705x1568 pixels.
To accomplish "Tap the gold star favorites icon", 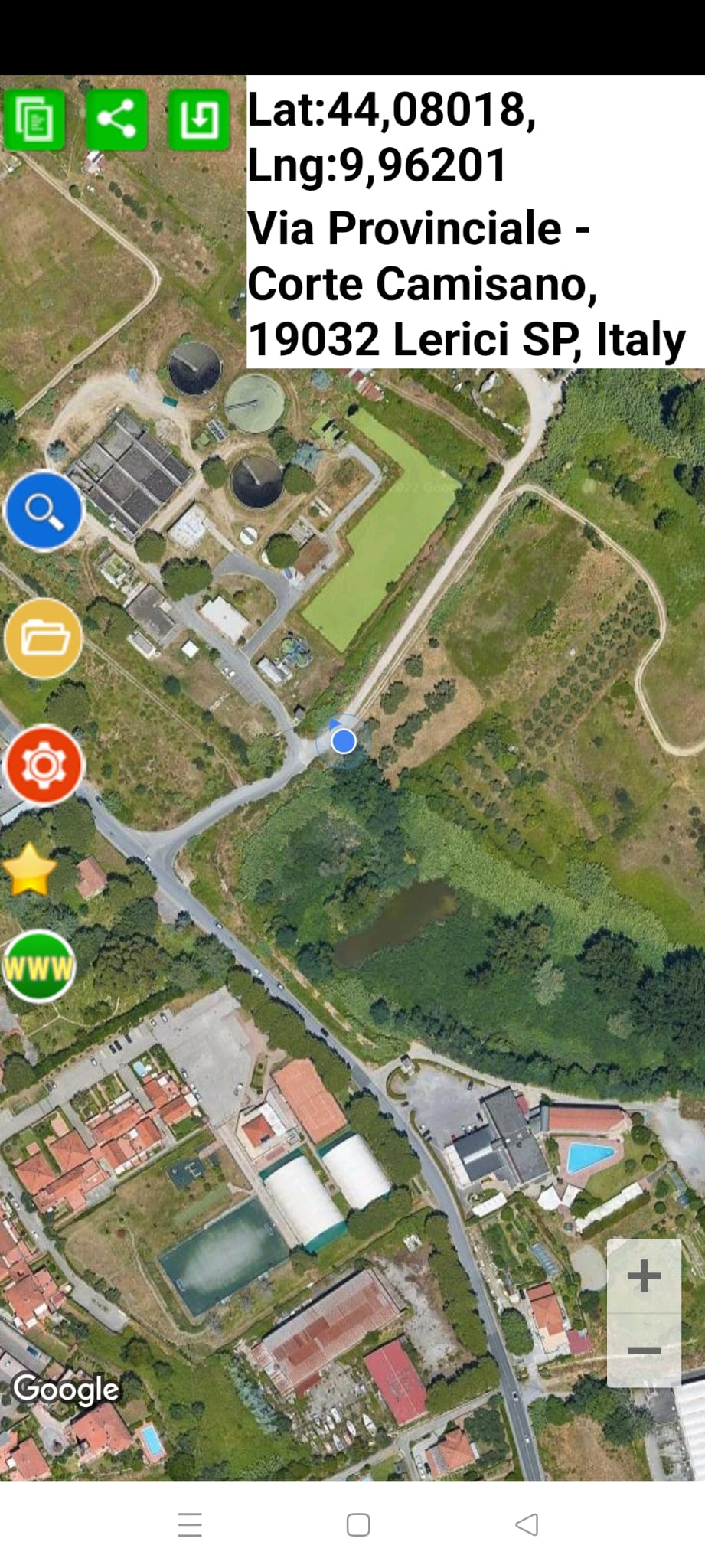I will (x=31, y=870).
